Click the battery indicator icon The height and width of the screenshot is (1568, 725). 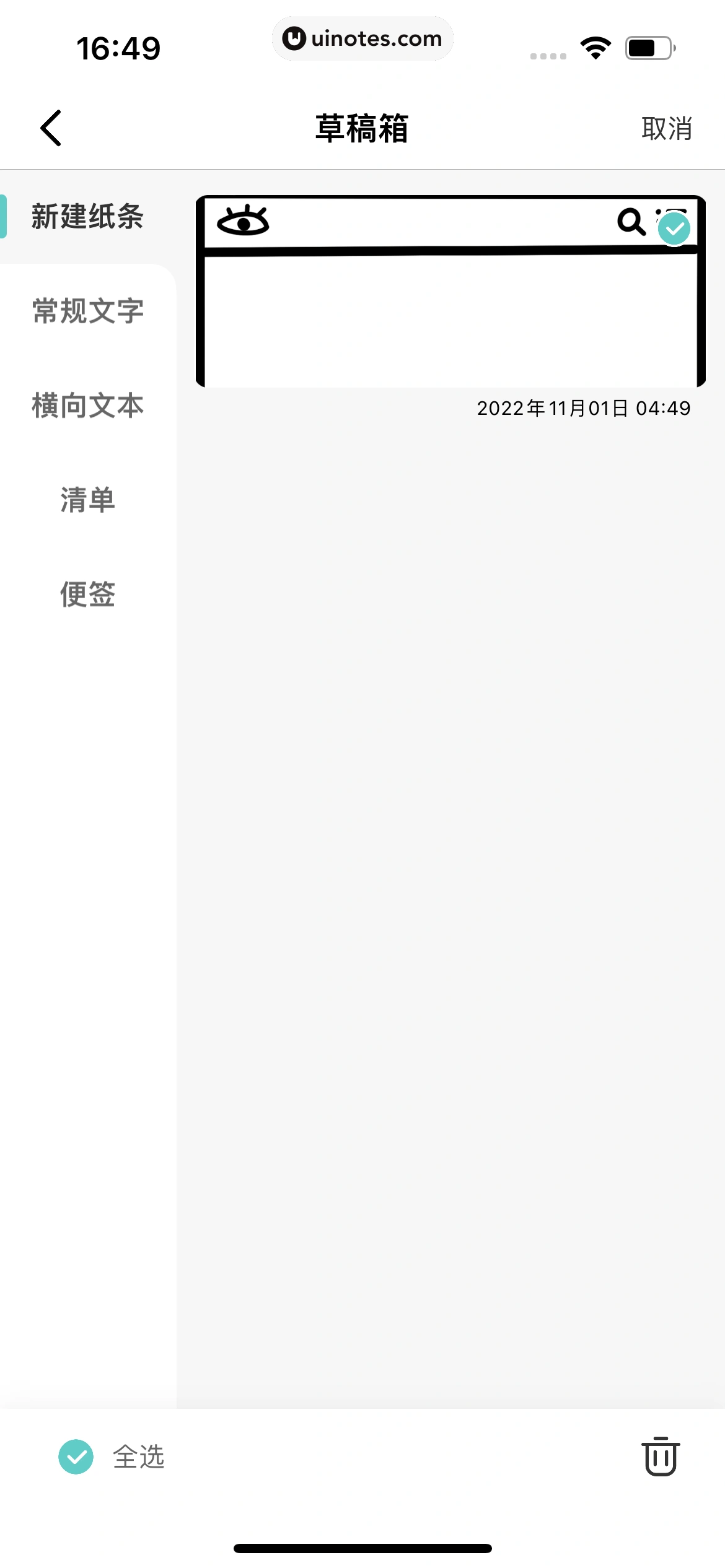[648, 46]
